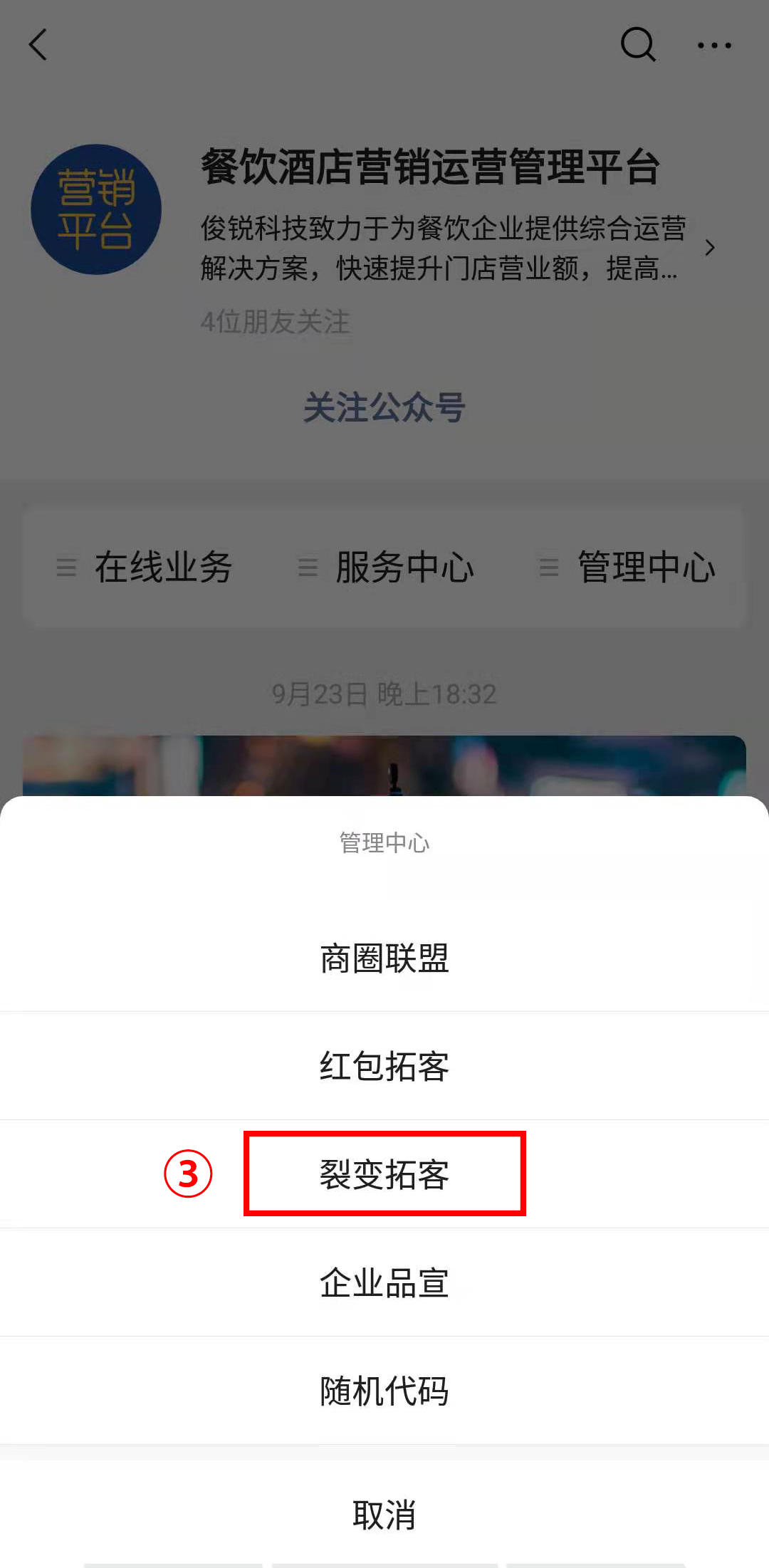Choose 裂变拓客 in the sheet
Screen dimensions: 769x1568
tap(384, 1174)
